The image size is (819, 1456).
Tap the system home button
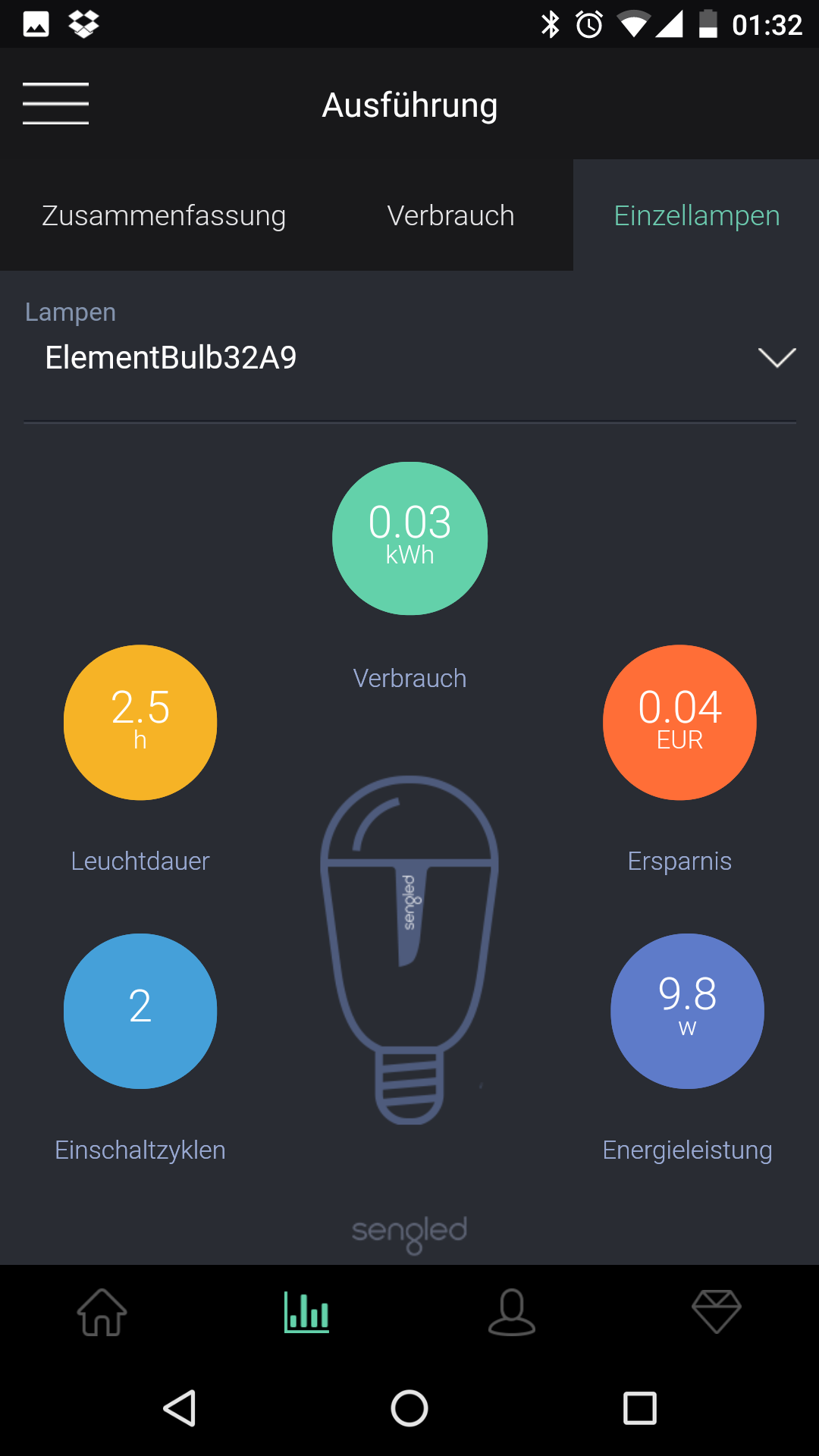409,1409
